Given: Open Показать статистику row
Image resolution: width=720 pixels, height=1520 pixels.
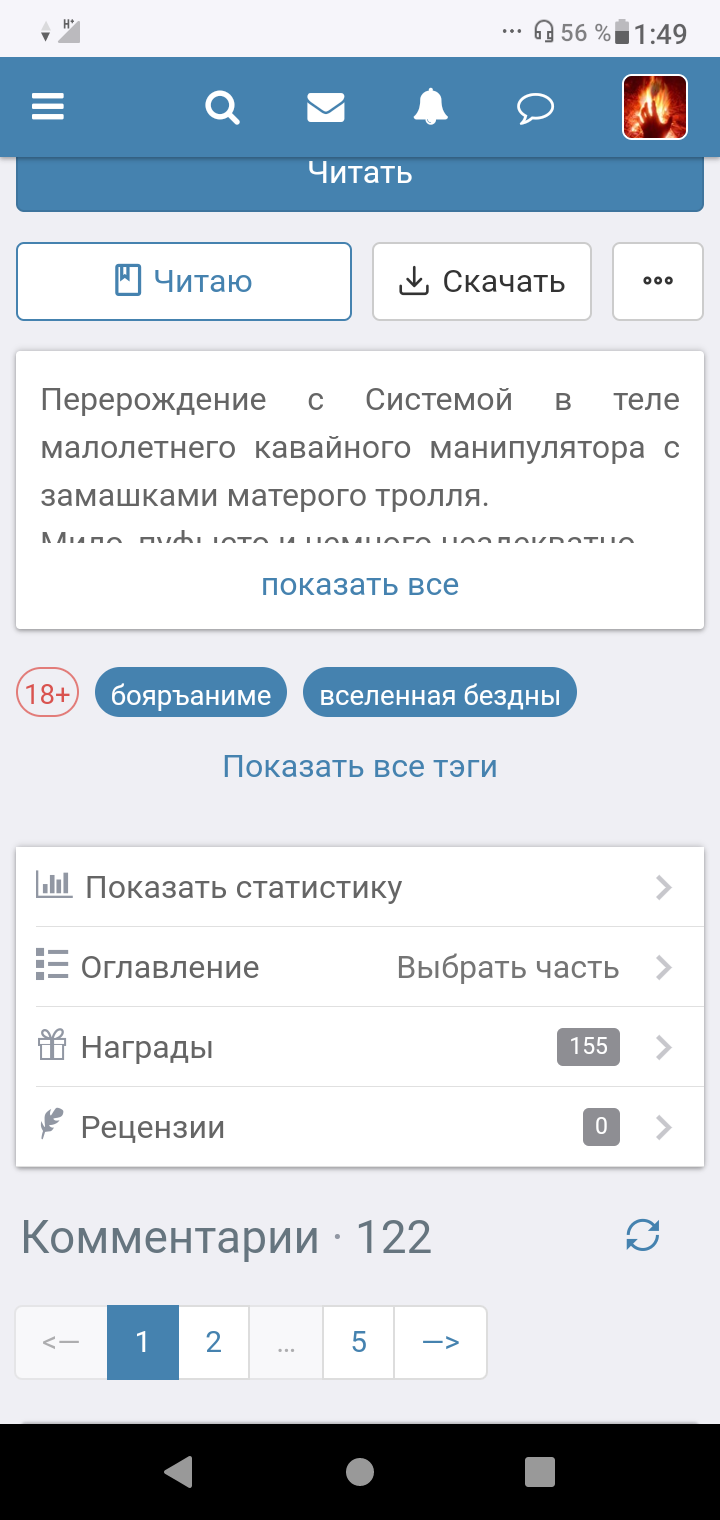Looking at the screenshot, I should click(360, 887).
